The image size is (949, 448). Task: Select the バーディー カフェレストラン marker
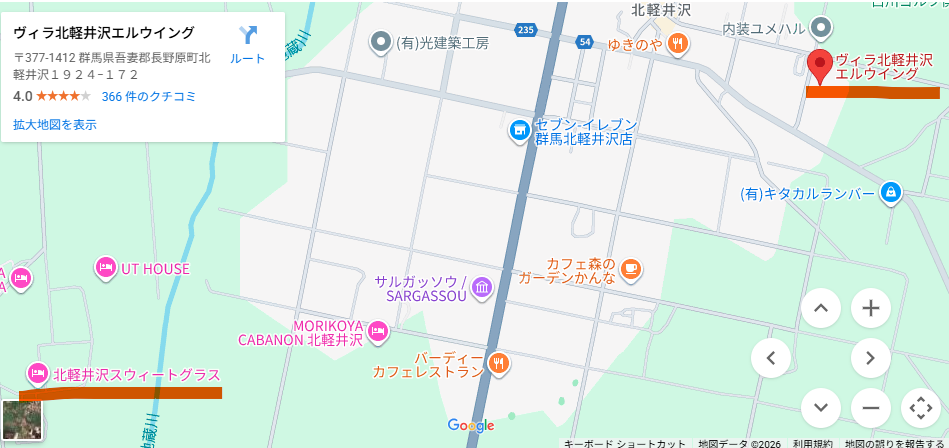click(498, 364)
